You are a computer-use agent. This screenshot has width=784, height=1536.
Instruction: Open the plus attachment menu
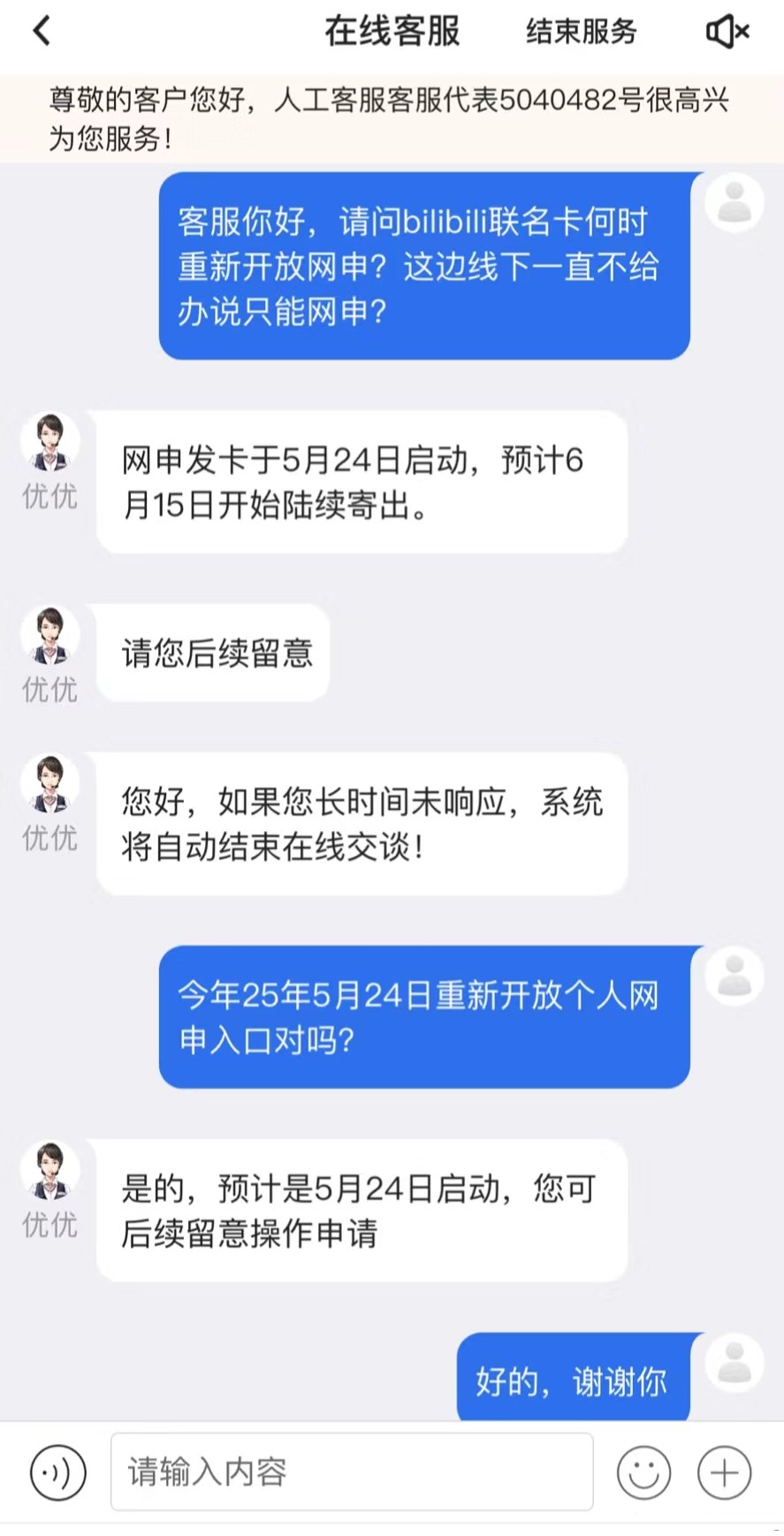point(724,1472)
